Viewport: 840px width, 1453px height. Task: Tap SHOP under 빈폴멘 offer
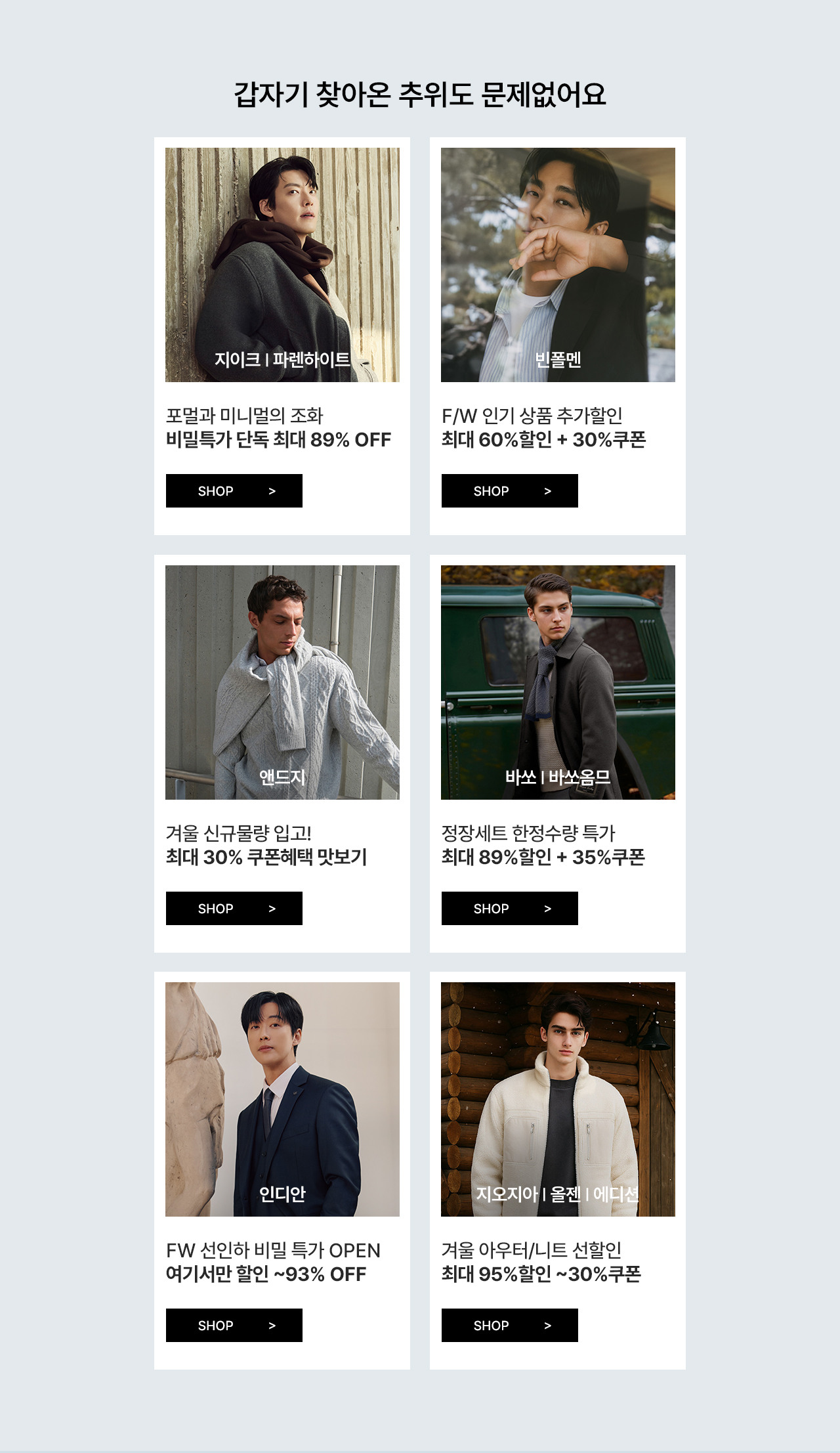point(509,490)
